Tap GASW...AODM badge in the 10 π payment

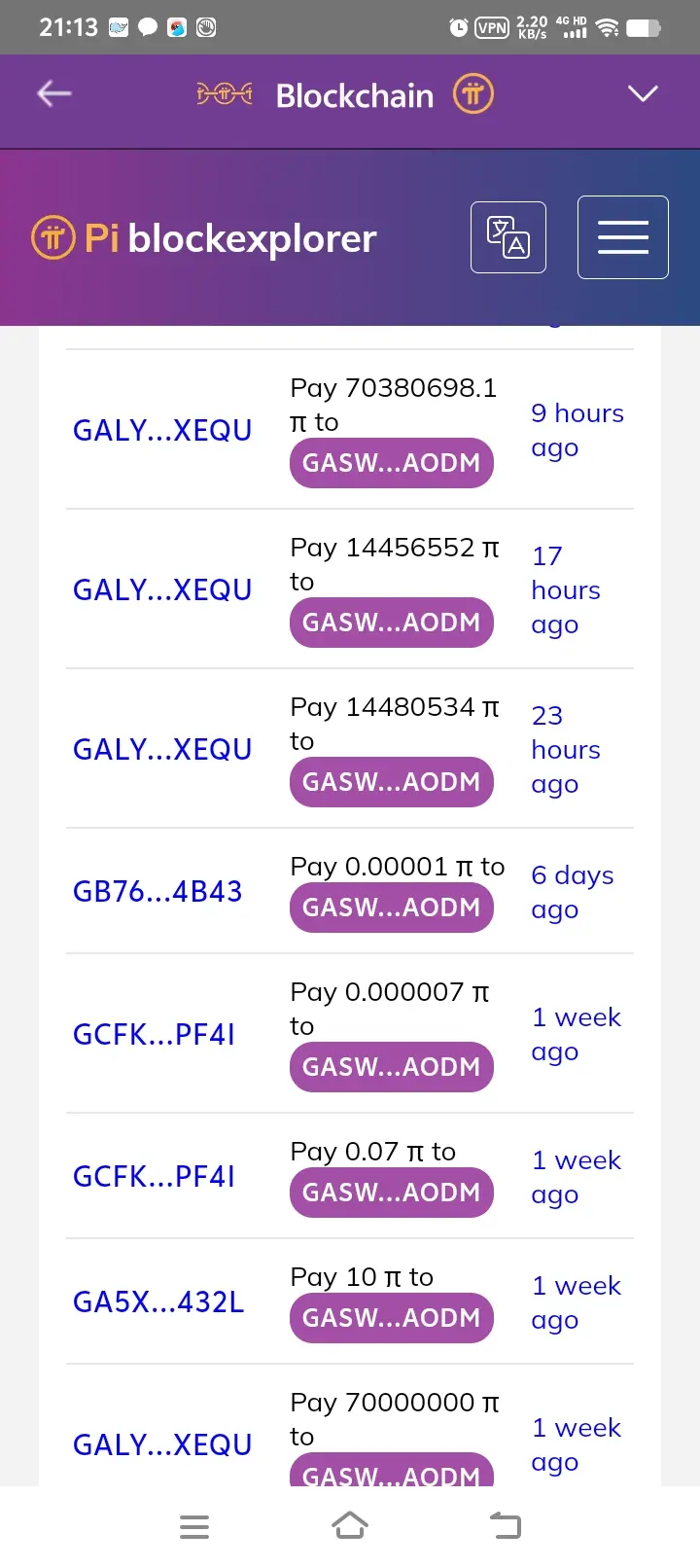(391, 1318)
